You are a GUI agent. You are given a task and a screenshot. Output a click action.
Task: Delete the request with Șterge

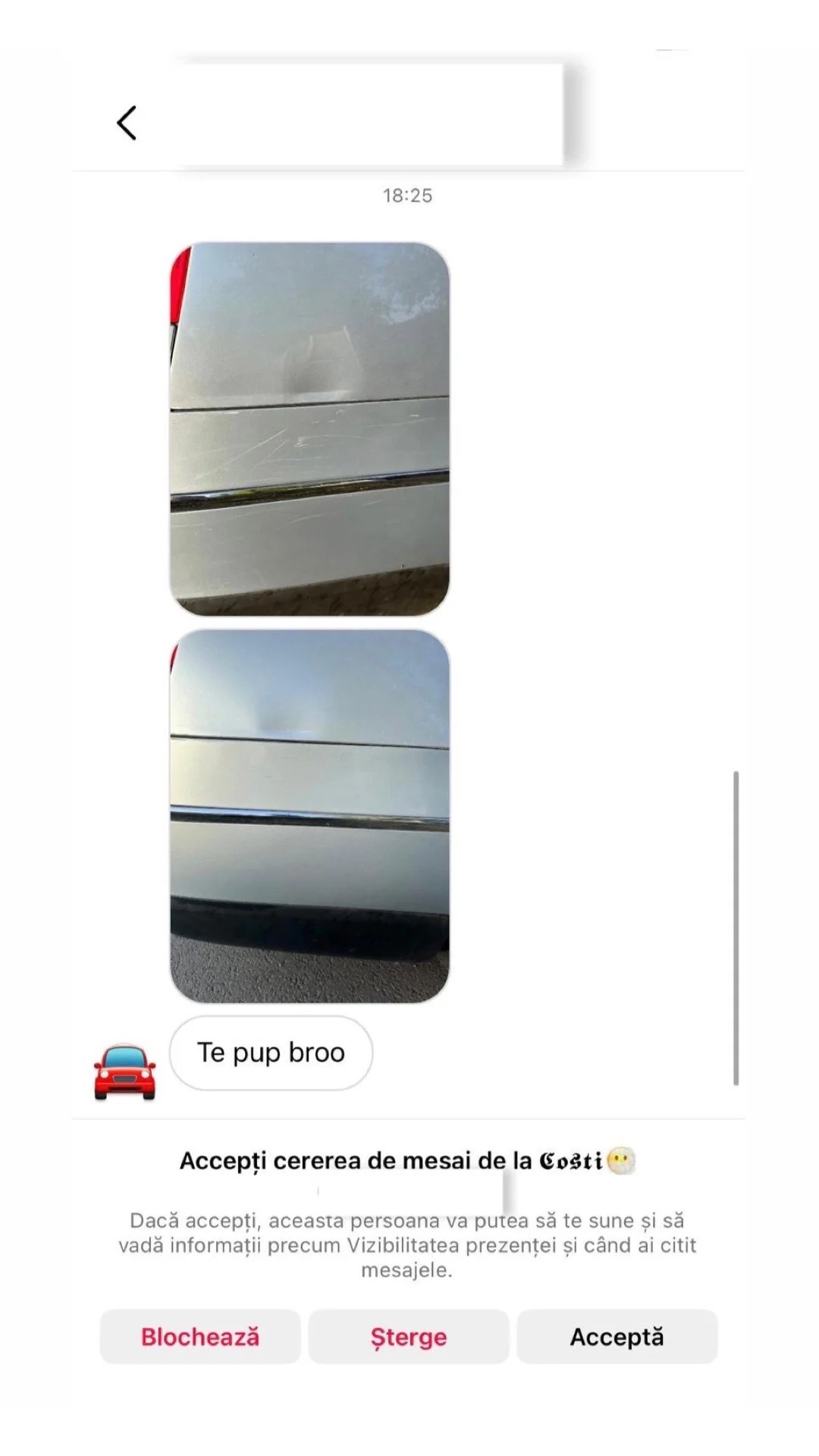409,1336
